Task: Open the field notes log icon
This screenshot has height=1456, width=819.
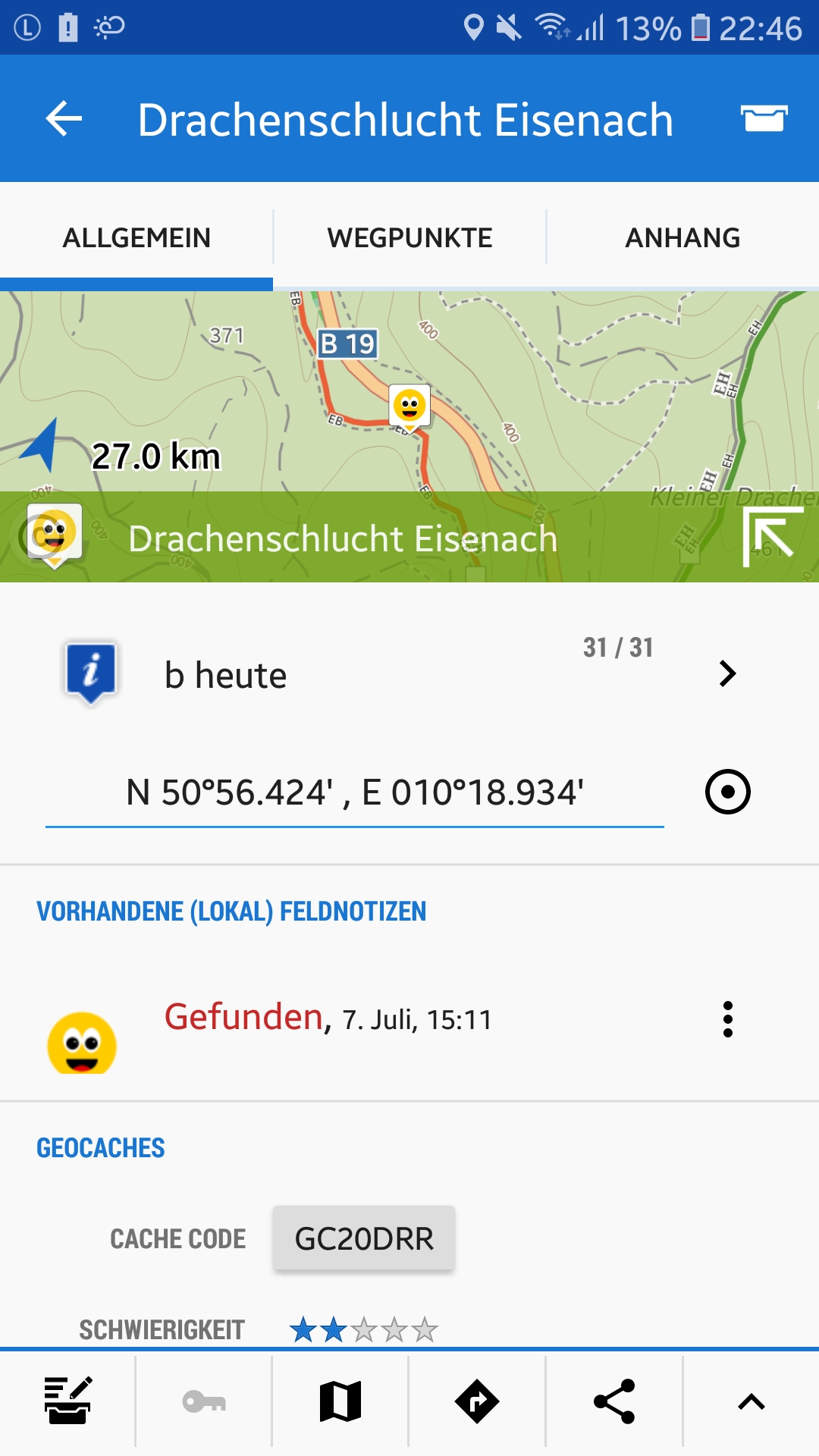Action: (x=67, y=1401)
